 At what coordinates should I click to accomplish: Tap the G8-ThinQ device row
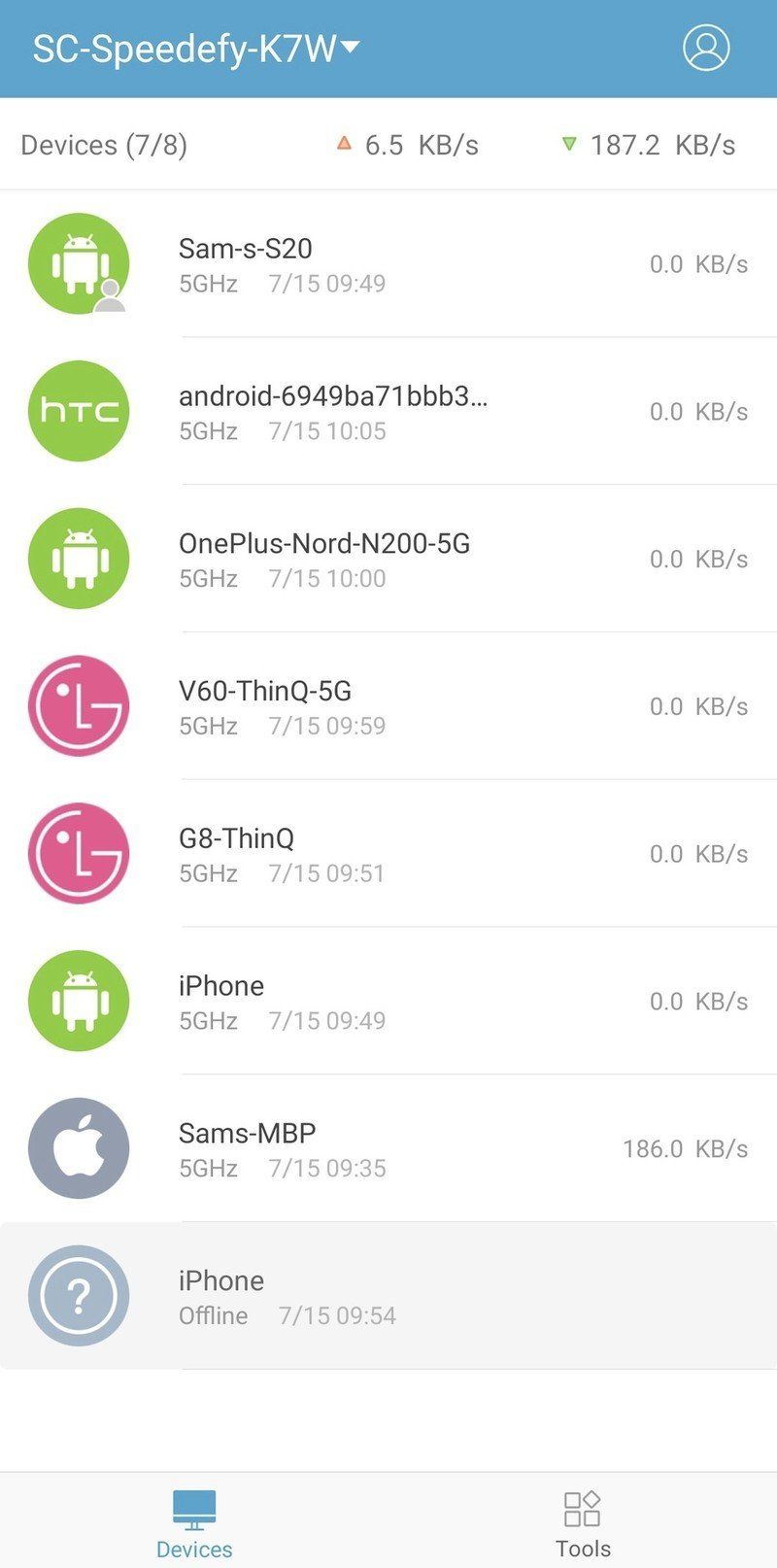(388, 854)
